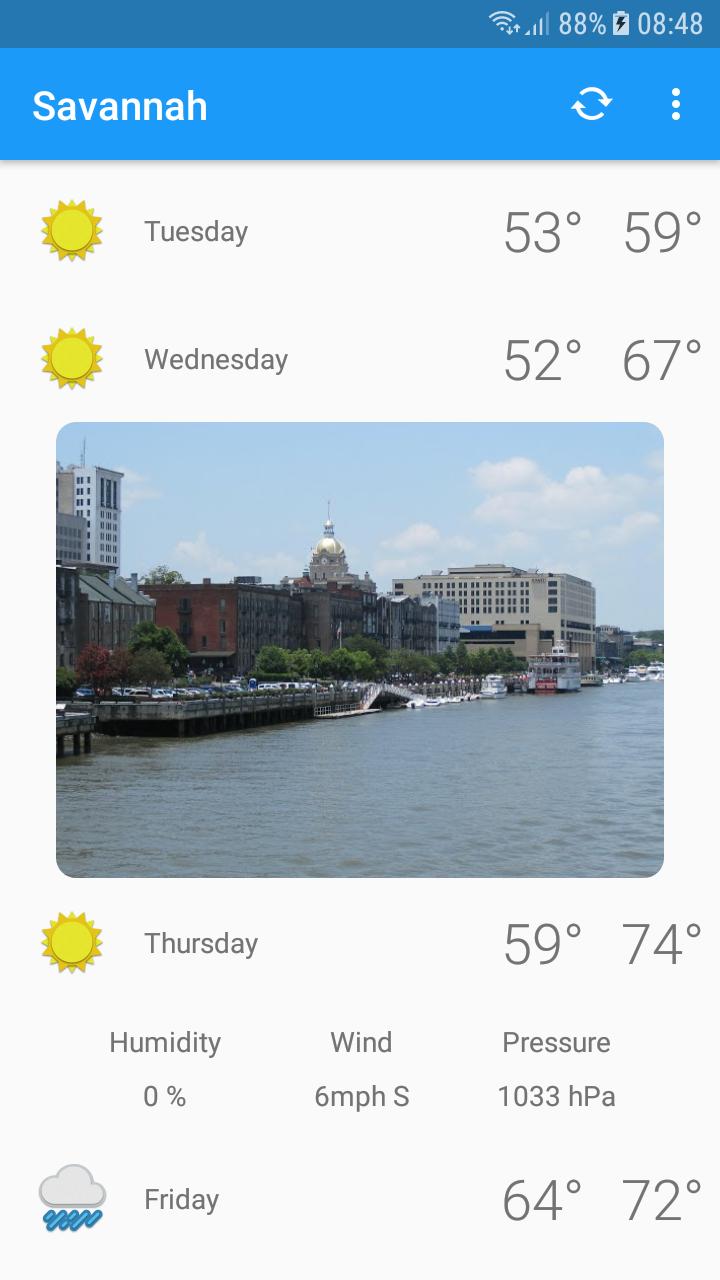Screen dimensions: 720x1280
Task: Tap the Savannah city title
Action: 119,107
